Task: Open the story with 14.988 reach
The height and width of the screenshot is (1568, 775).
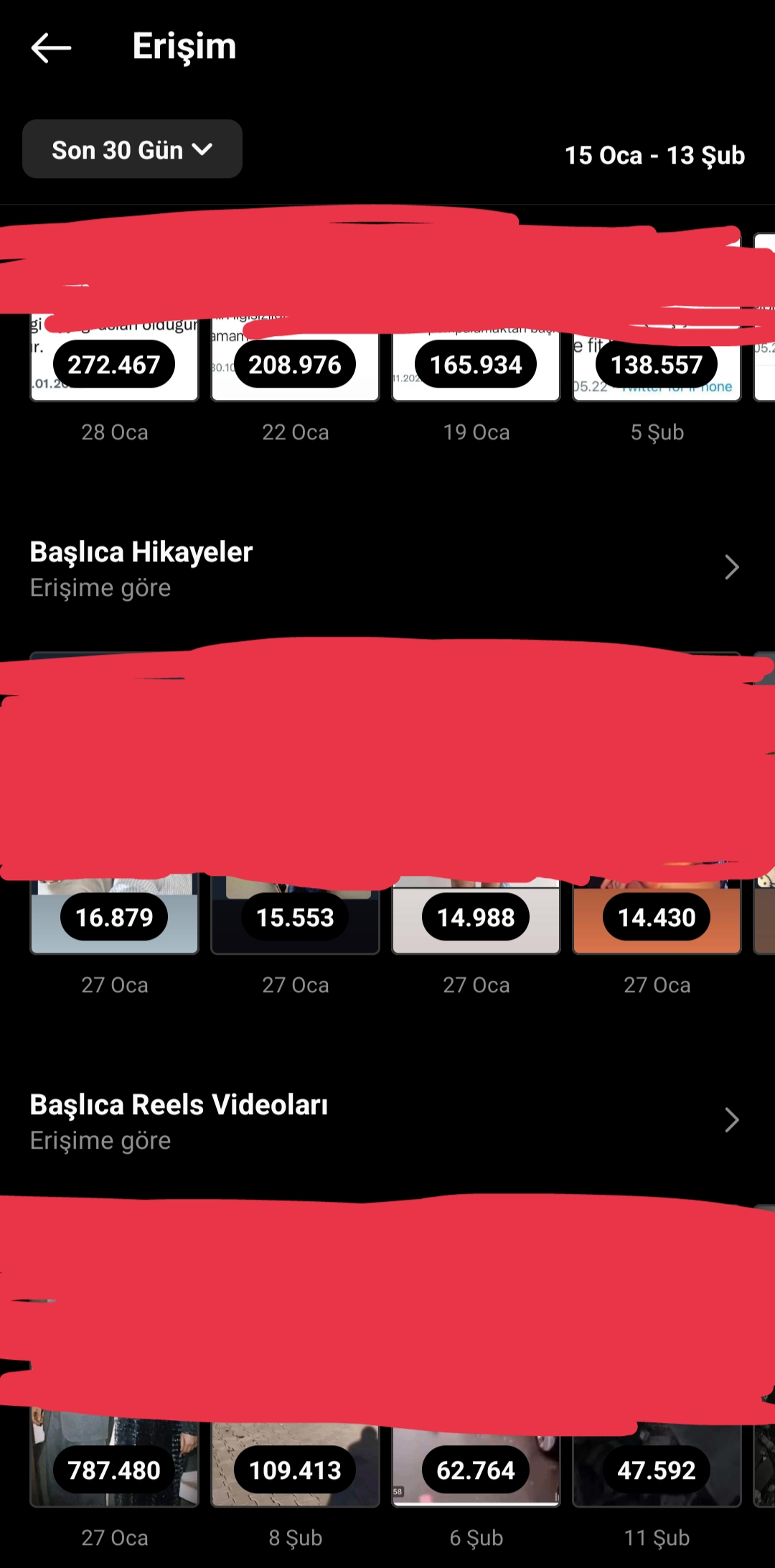Action: pyautogui.click(x=476, y=803)
